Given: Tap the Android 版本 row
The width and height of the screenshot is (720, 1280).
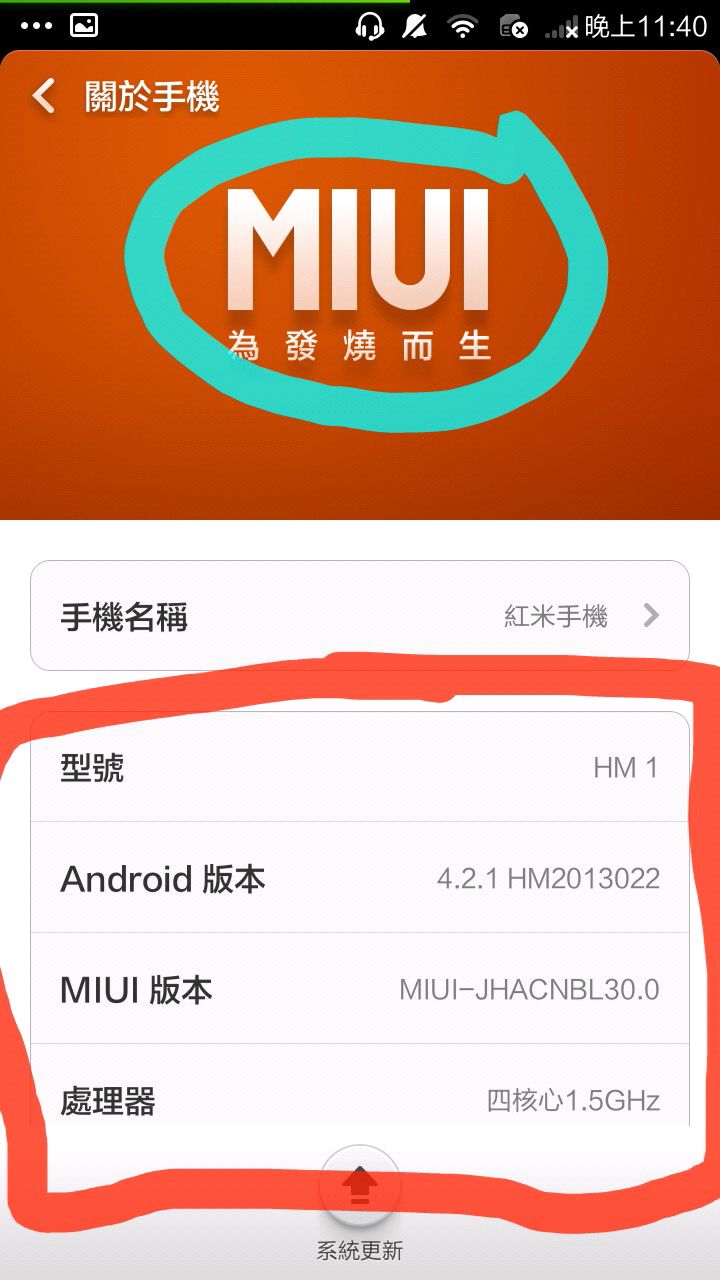Looking at the screenshot, I should point(360,879).
